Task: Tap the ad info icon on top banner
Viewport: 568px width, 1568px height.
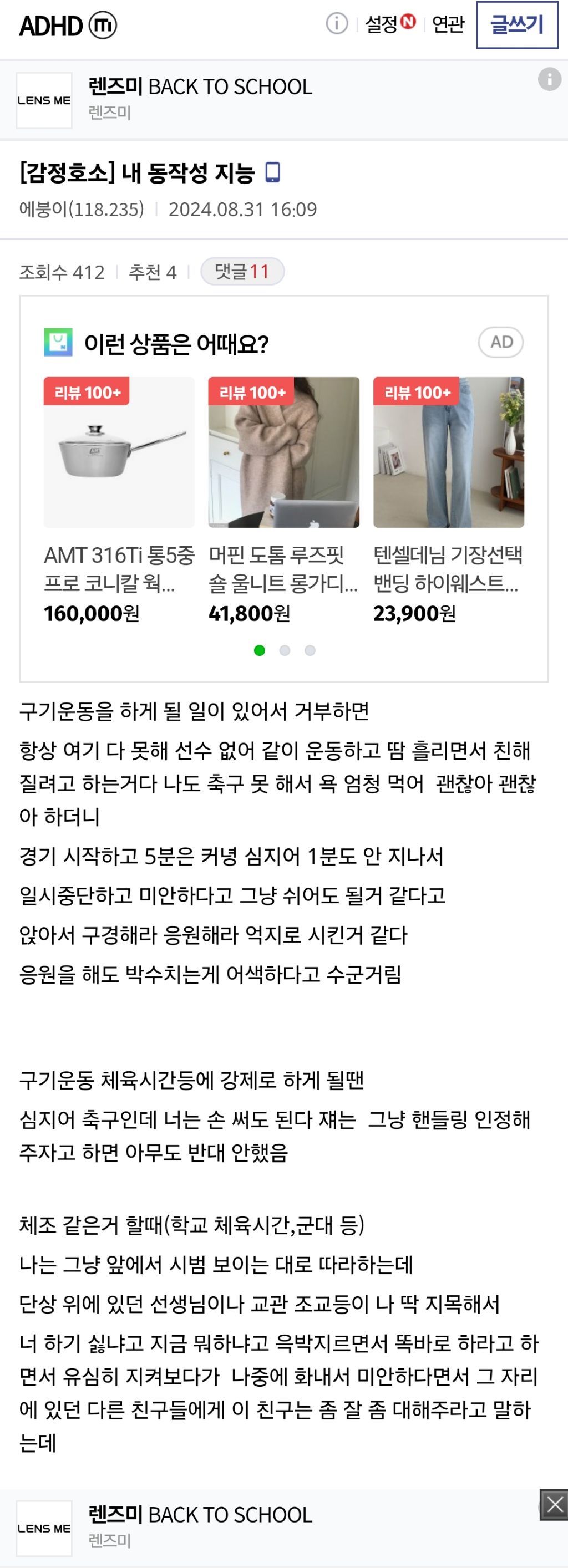Action: pos(549,79)
